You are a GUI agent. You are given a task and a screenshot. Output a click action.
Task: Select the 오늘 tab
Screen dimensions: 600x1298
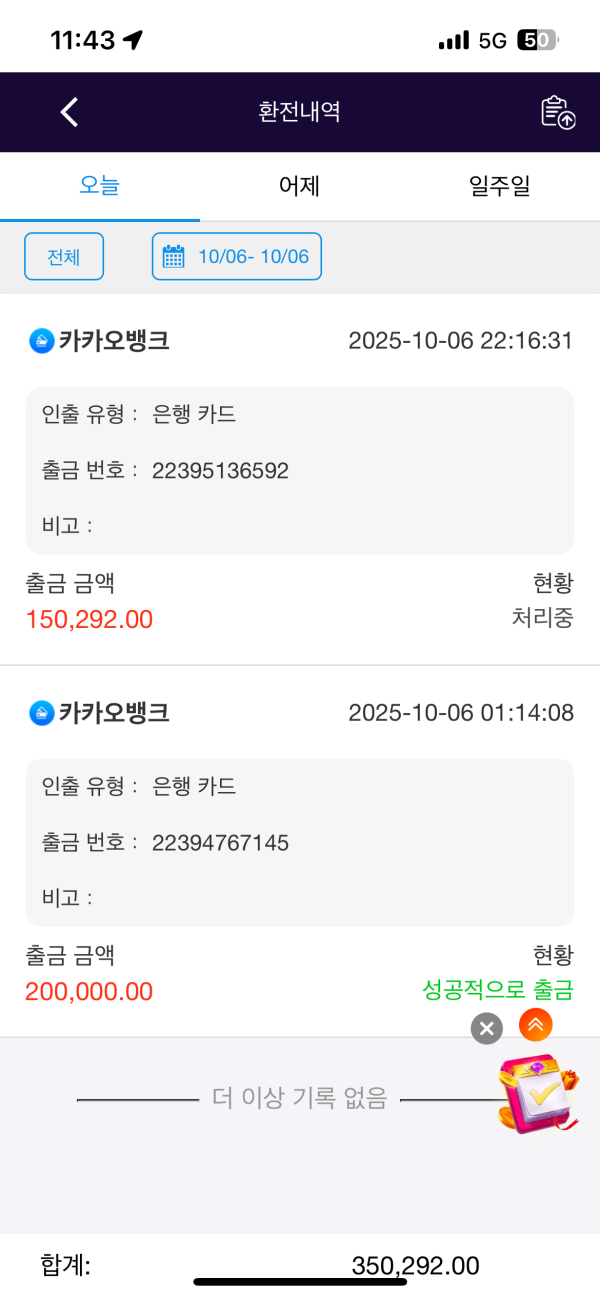coord(100,186)
